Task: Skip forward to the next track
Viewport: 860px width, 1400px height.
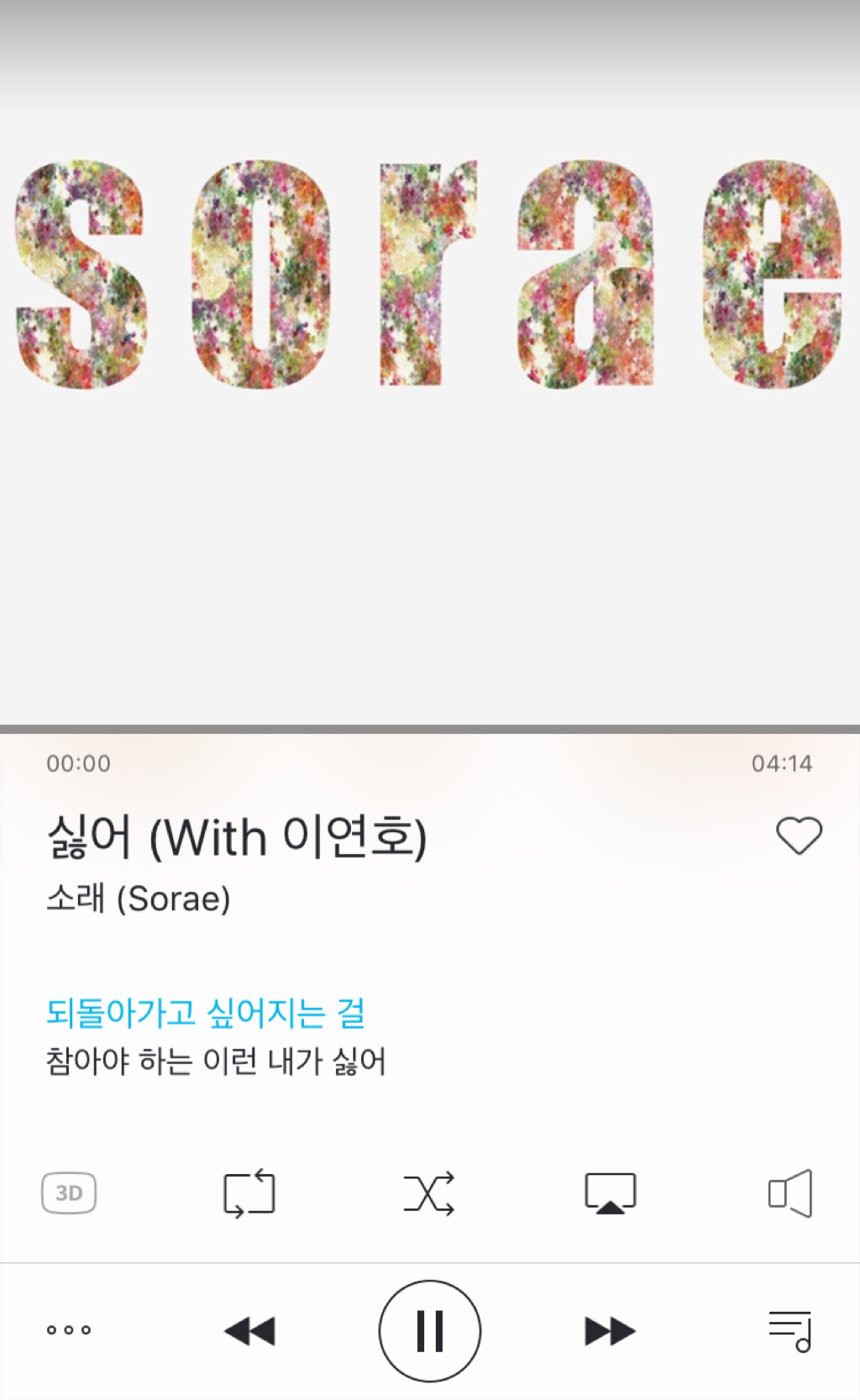Action: [x=611, y=1331]
